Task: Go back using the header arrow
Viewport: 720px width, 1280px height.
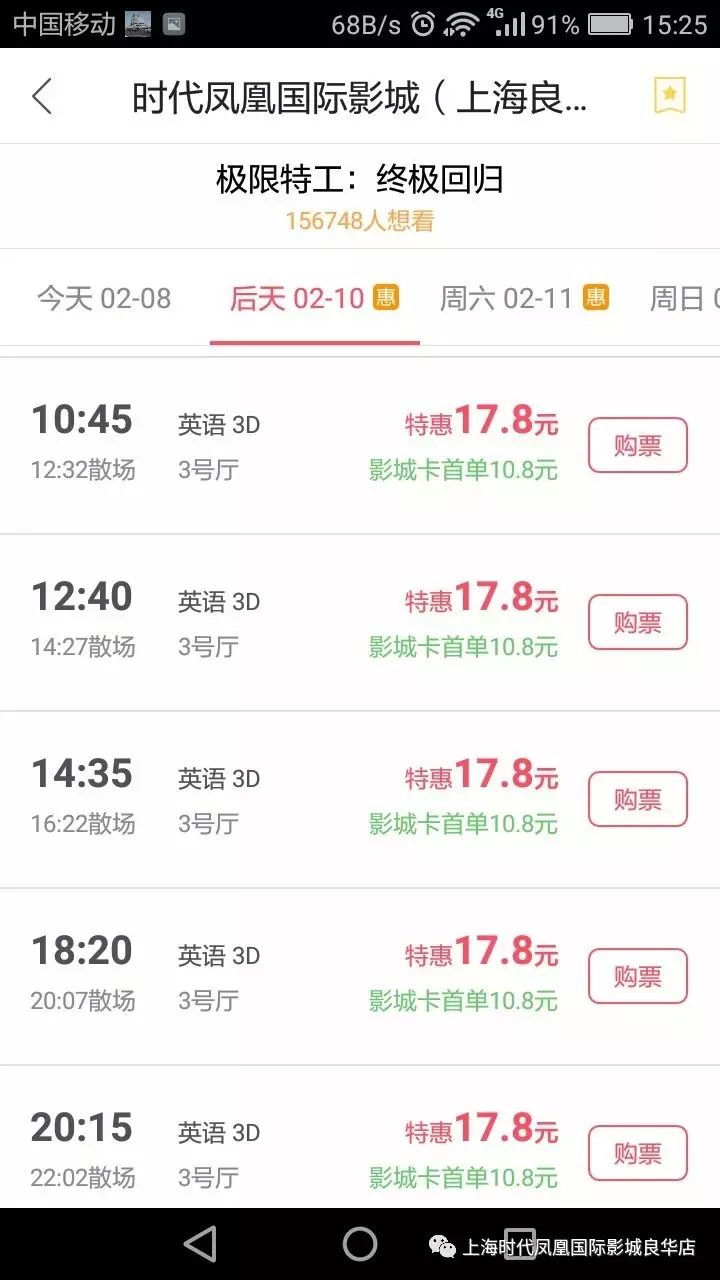Action: (41, 96)
